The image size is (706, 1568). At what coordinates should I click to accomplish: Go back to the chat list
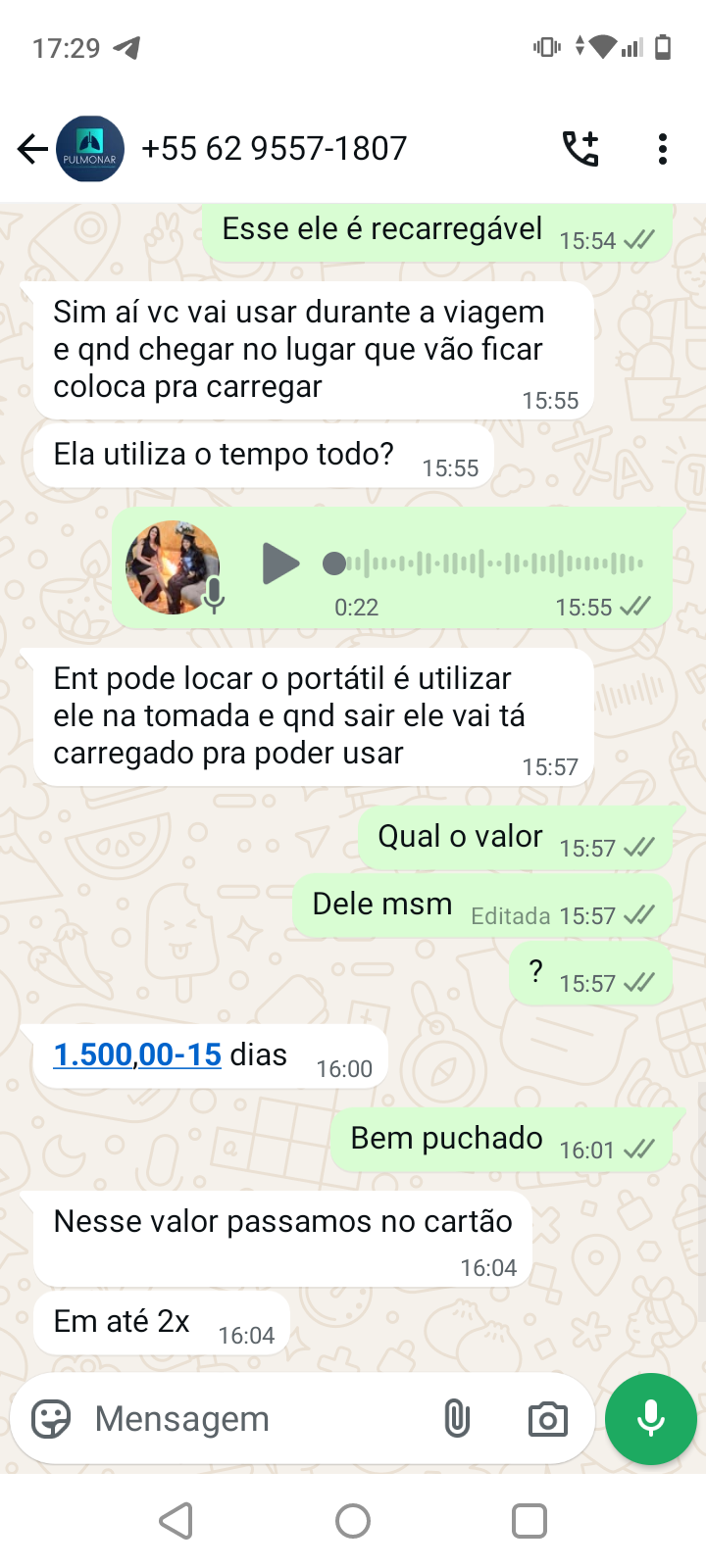coord(32,149)
